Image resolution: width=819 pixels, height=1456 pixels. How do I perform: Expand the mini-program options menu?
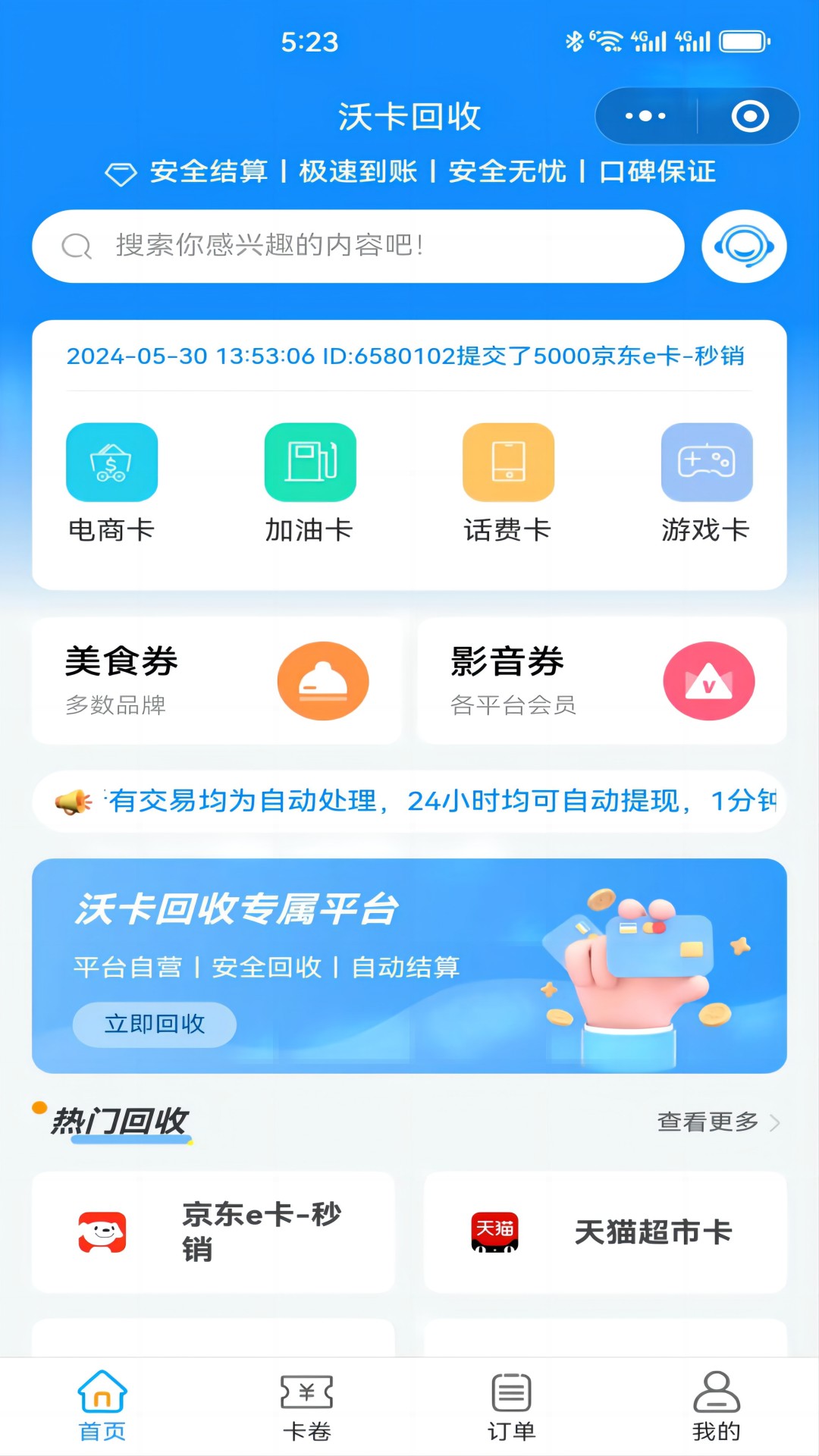[644, 115]
